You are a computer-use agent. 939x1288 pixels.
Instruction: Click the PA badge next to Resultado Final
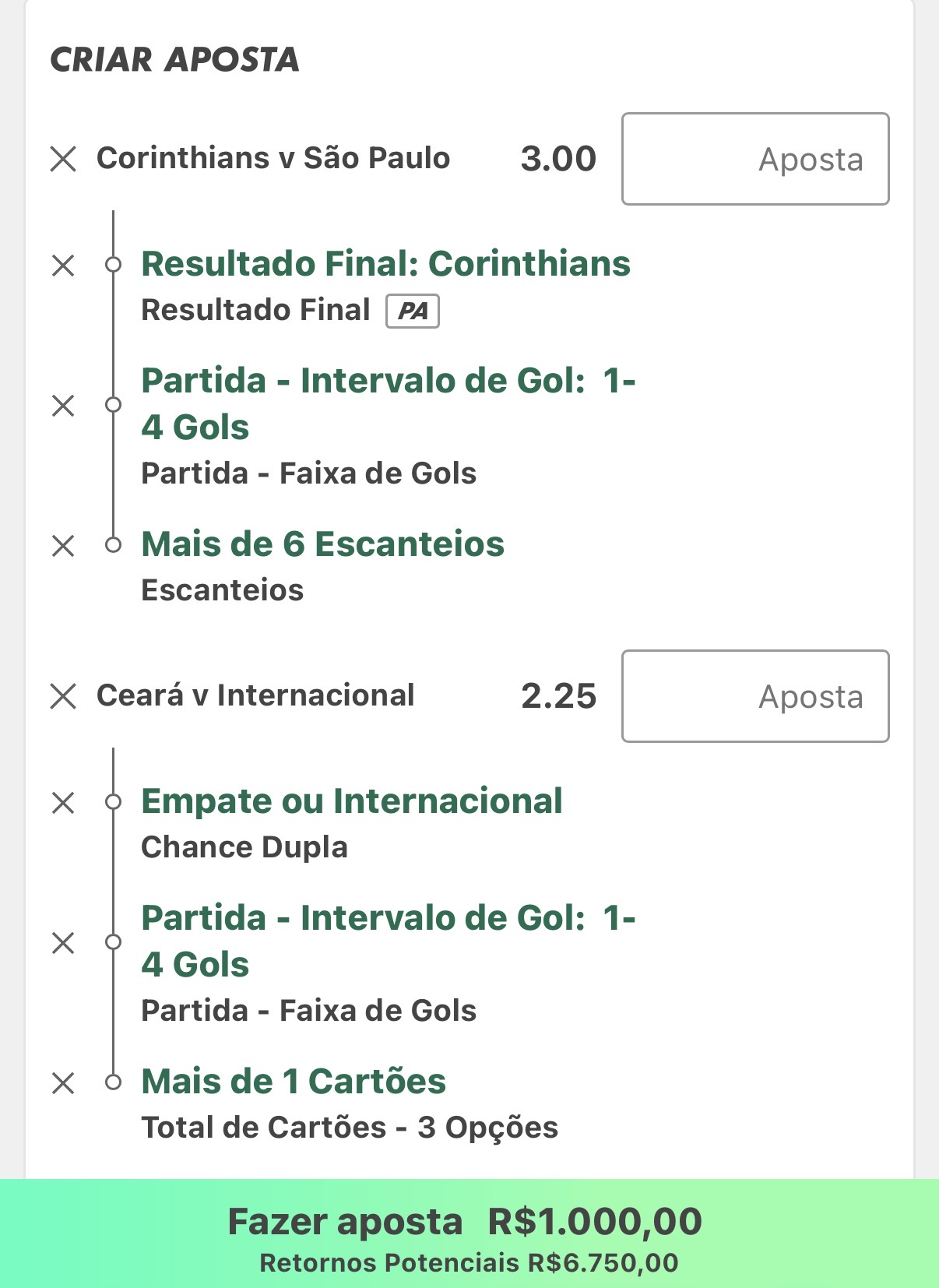(x=413, y=310)
